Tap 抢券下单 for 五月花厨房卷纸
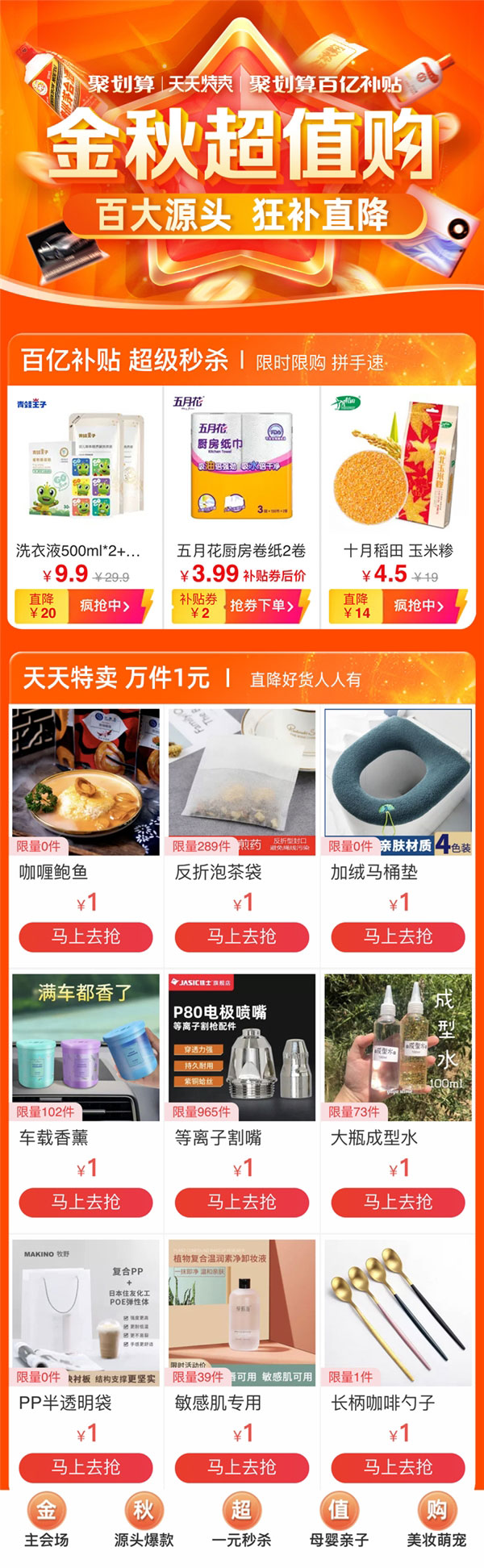The height and width of the screenshot is (1568, 484). (x=261, y=606)
